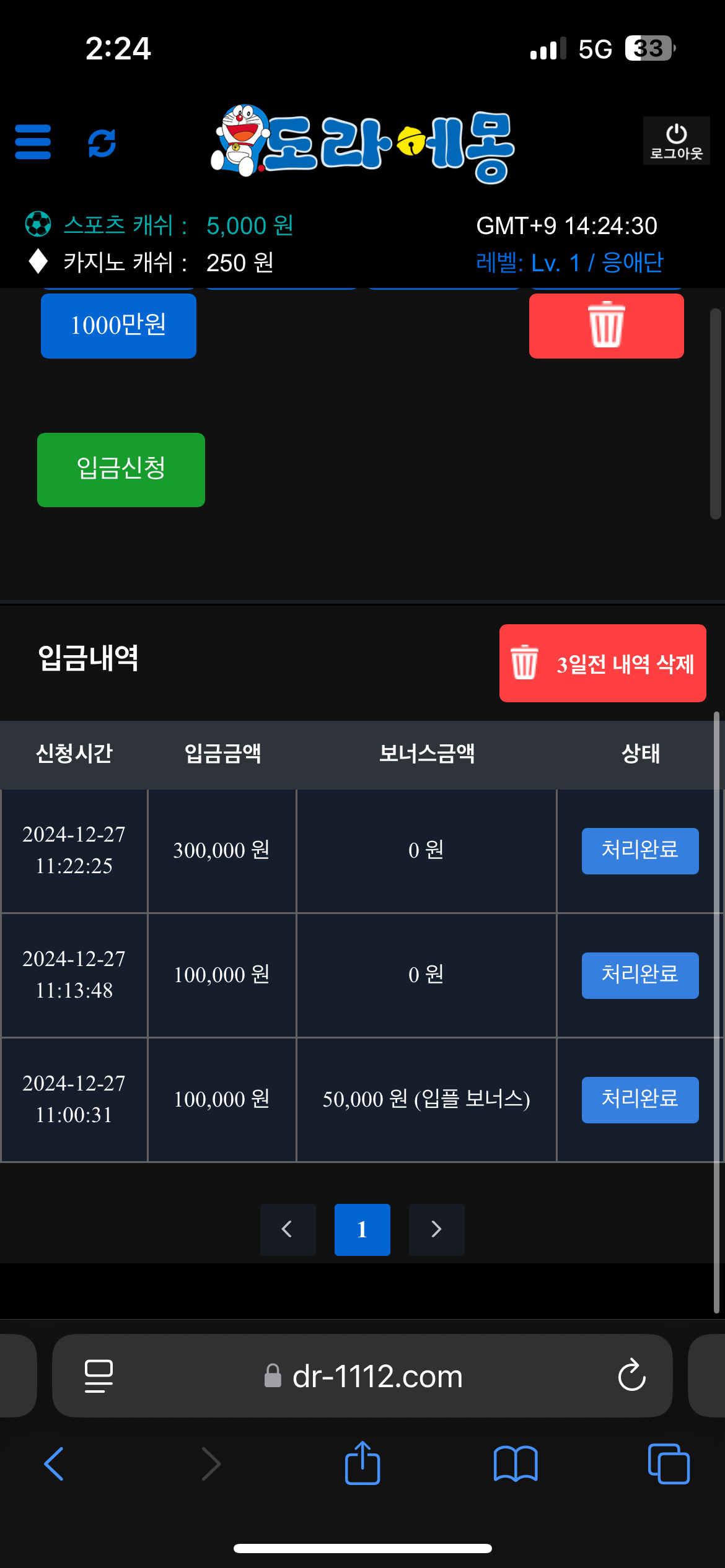Delete history with 3일전 내역 삭제
The width and height of the screenshot is (725, 1568).
603,663
